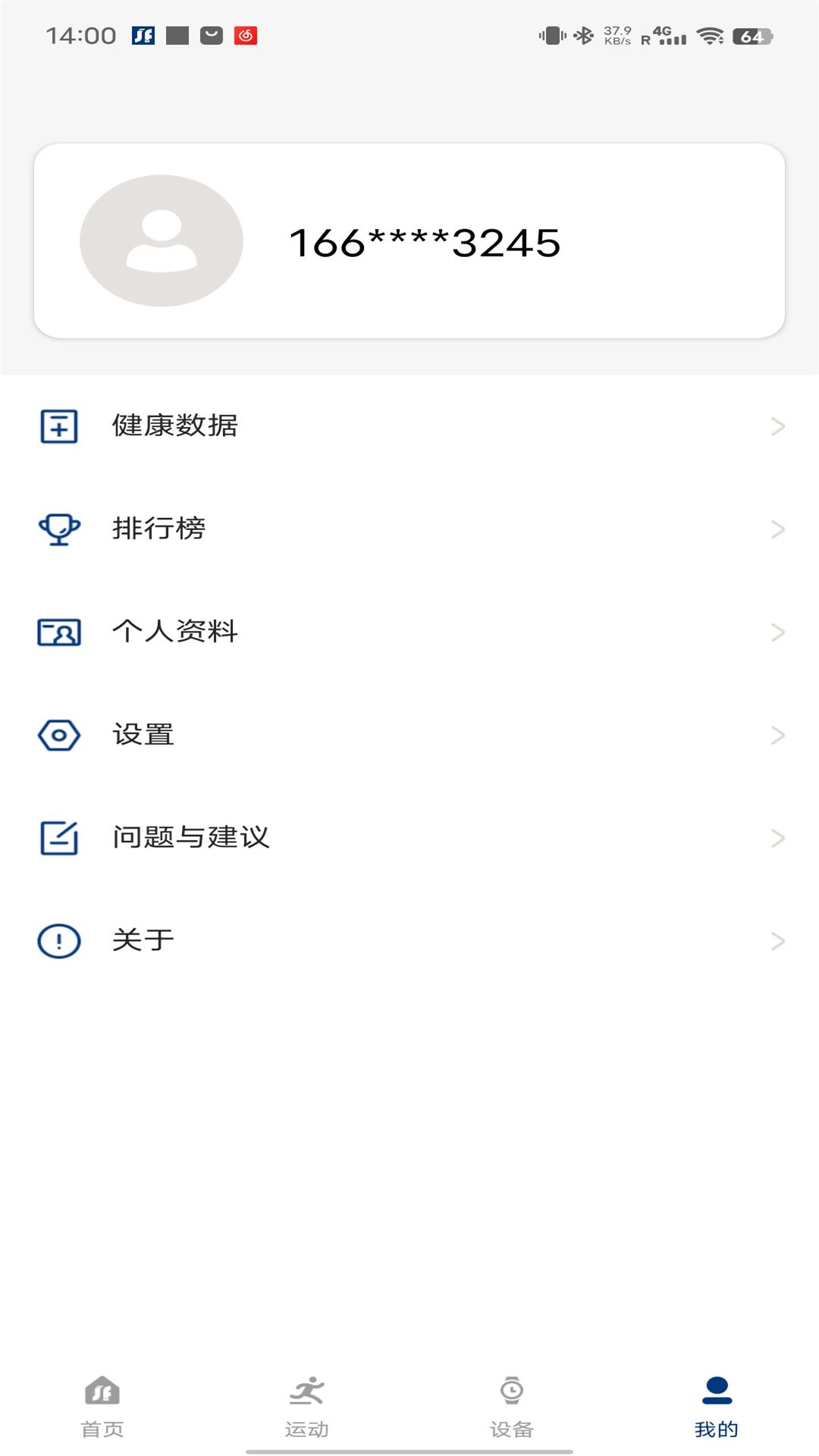Click the chevron next to 关于
Image resolution: width=819 pixels, height=1456 pixels.
click(x=776, y=940)
